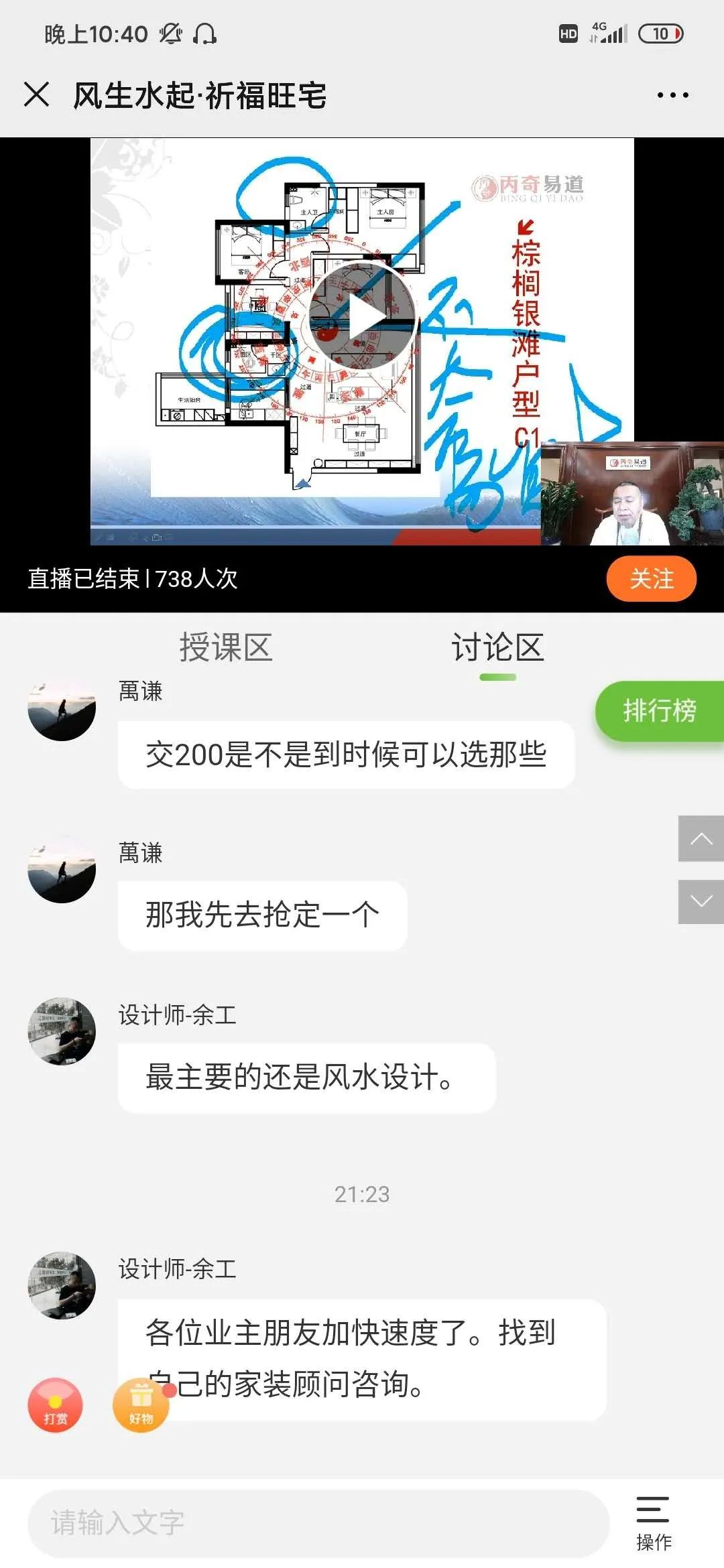This screenshot has width=724, height=1568.
Task: Open the 排行榜 leaderboard
Action: point(660,711)
